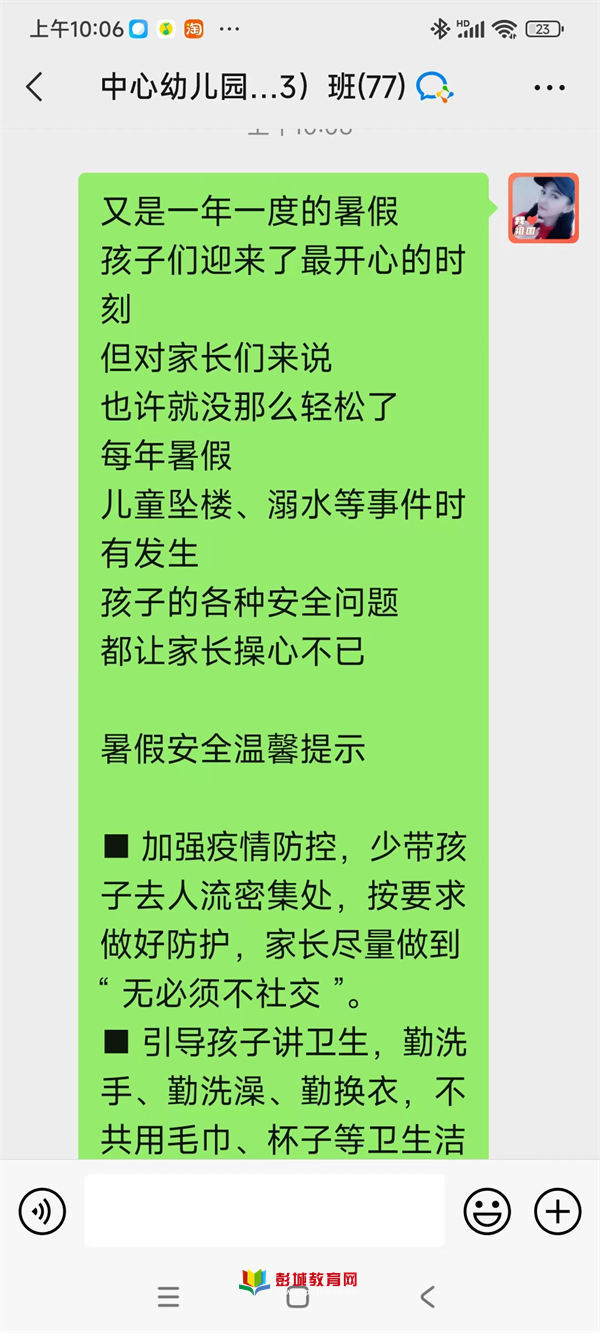Open the emoji picker
This screenshot has height=1333, width=600.
pos(487,1212)
